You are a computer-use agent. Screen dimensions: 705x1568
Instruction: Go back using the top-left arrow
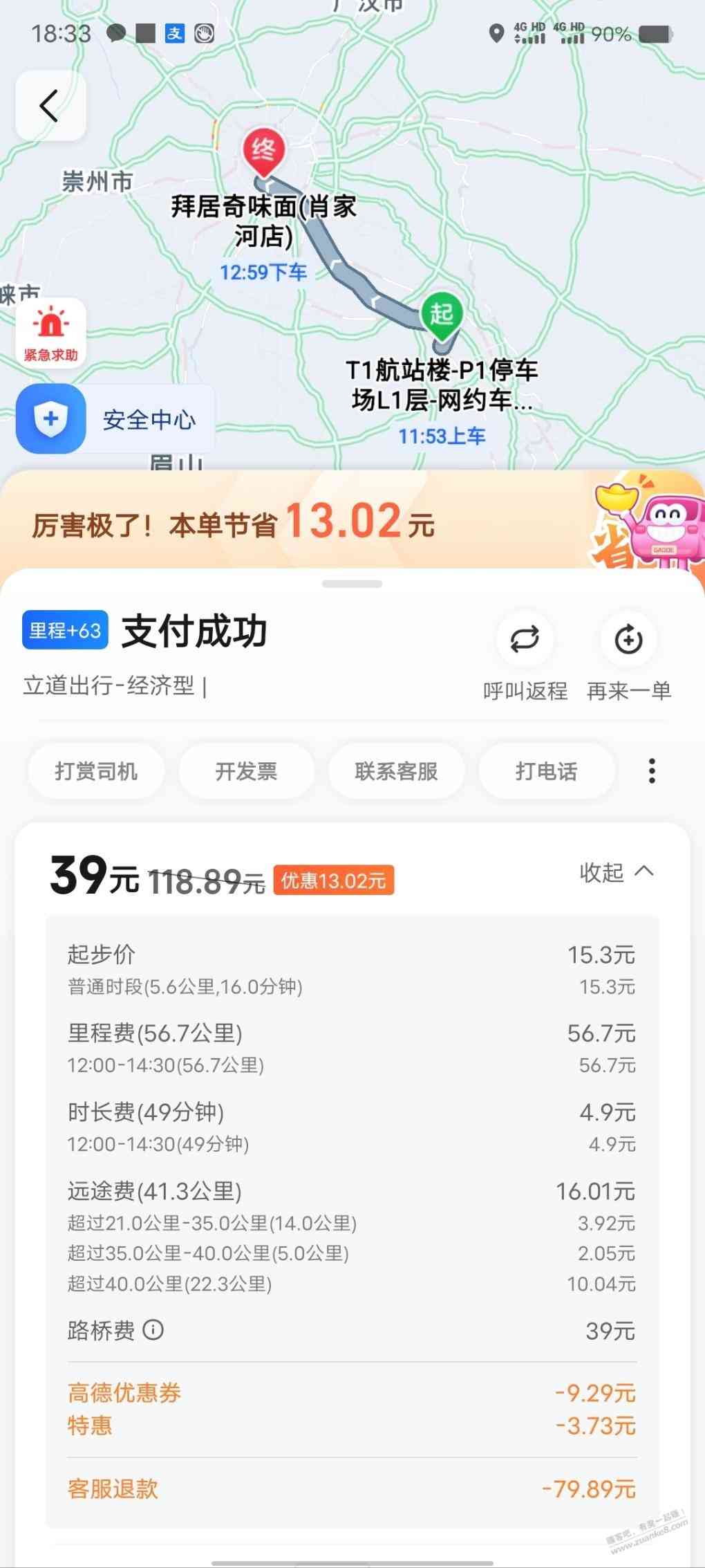(50, 107)
